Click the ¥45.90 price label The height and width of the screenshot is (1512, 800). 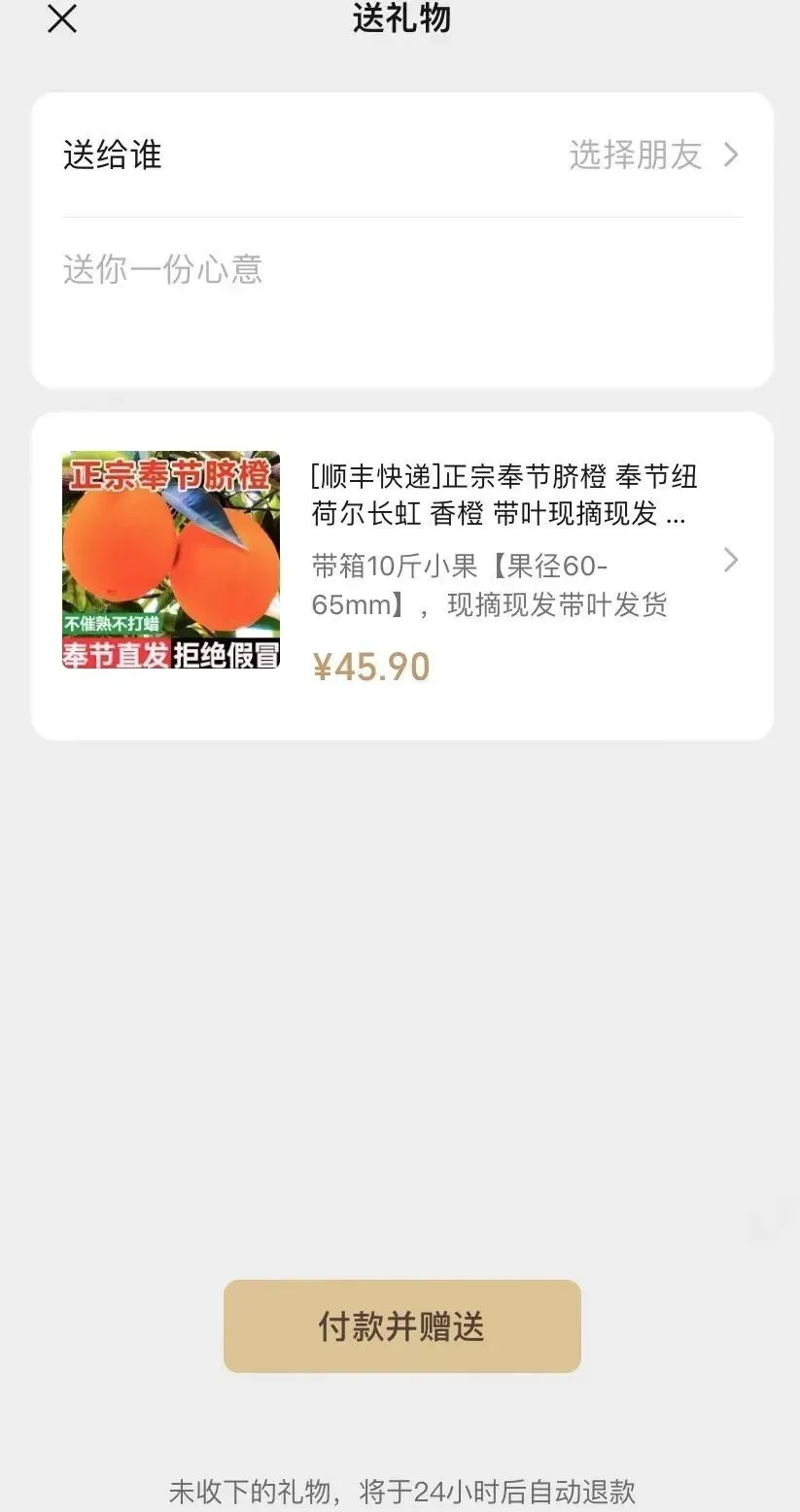[x=371, y=666]
